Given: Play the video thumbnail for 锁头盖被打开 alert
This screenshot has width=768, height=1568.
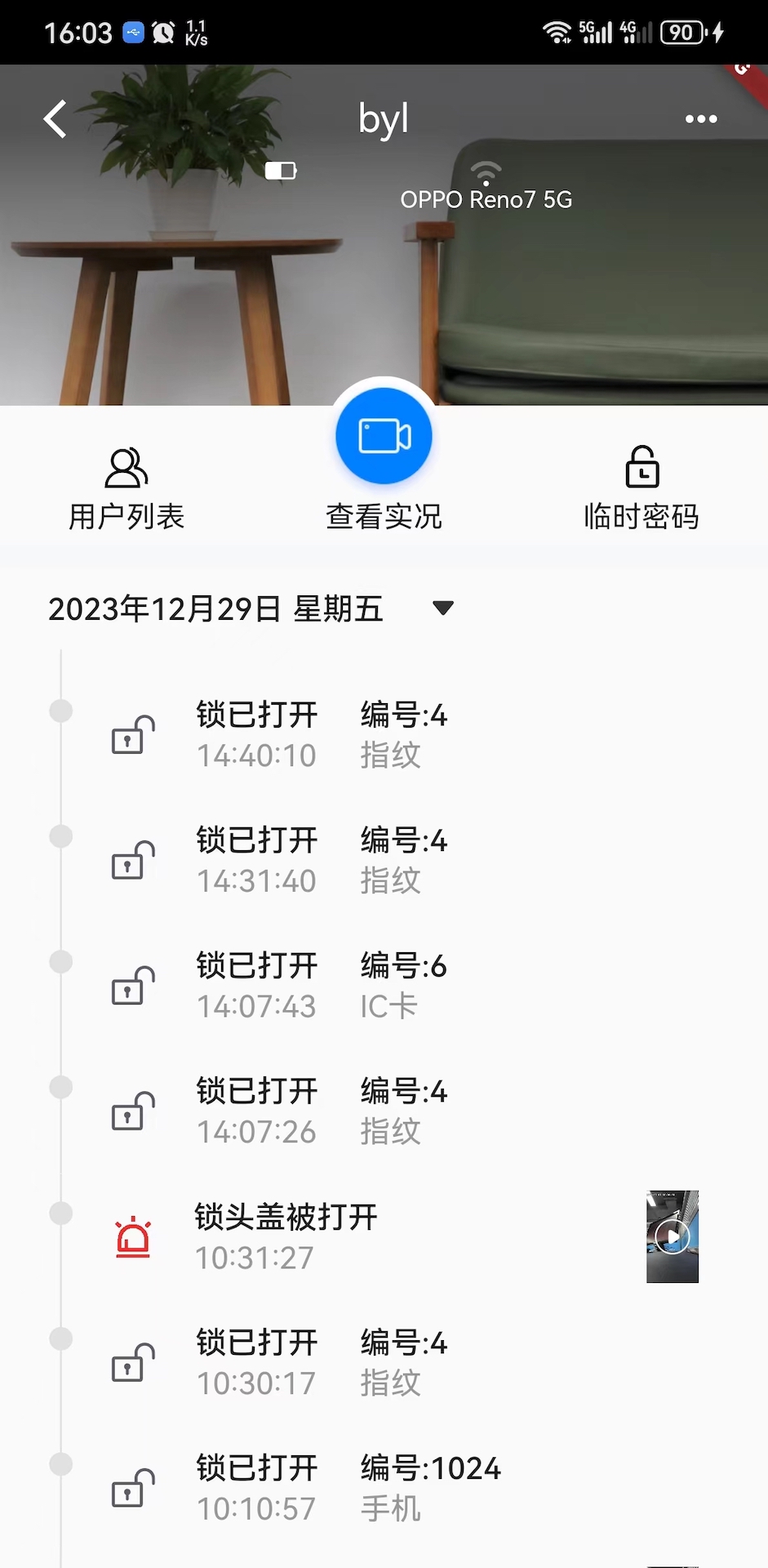Looking at the screenshot, I should (x=672, y=1236).
